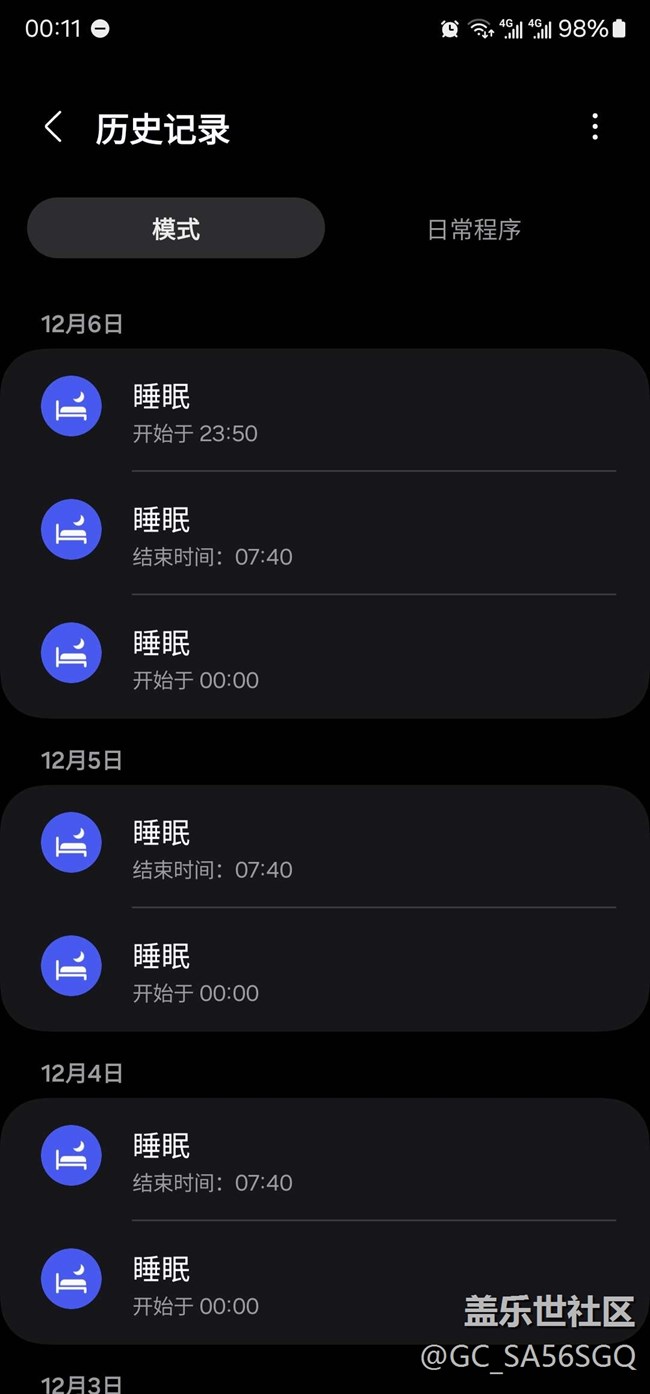Select the 模式 tab

point(176,229)
